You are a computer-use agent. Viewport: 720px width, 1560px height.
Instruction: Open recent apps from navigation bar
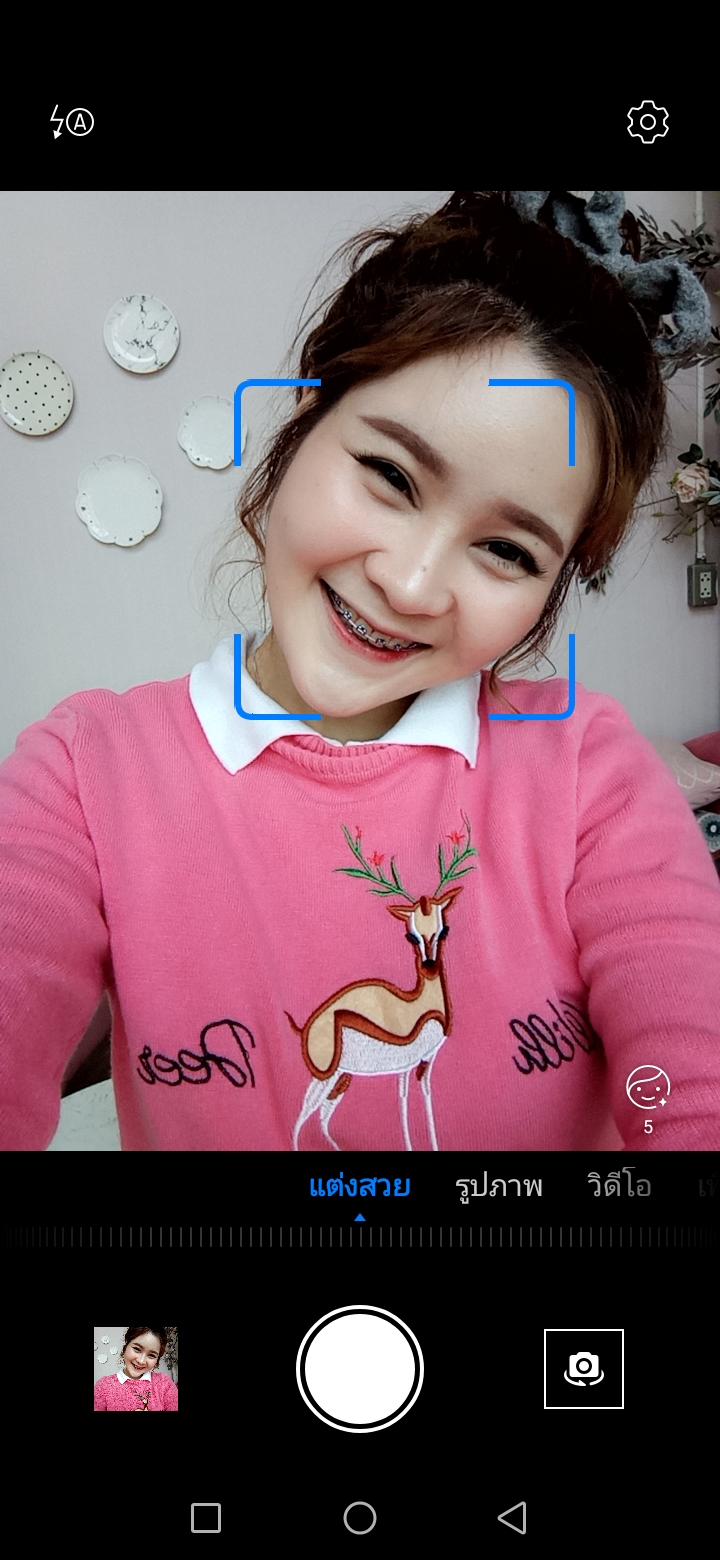pyautogui.click(x=206, y=1518)
